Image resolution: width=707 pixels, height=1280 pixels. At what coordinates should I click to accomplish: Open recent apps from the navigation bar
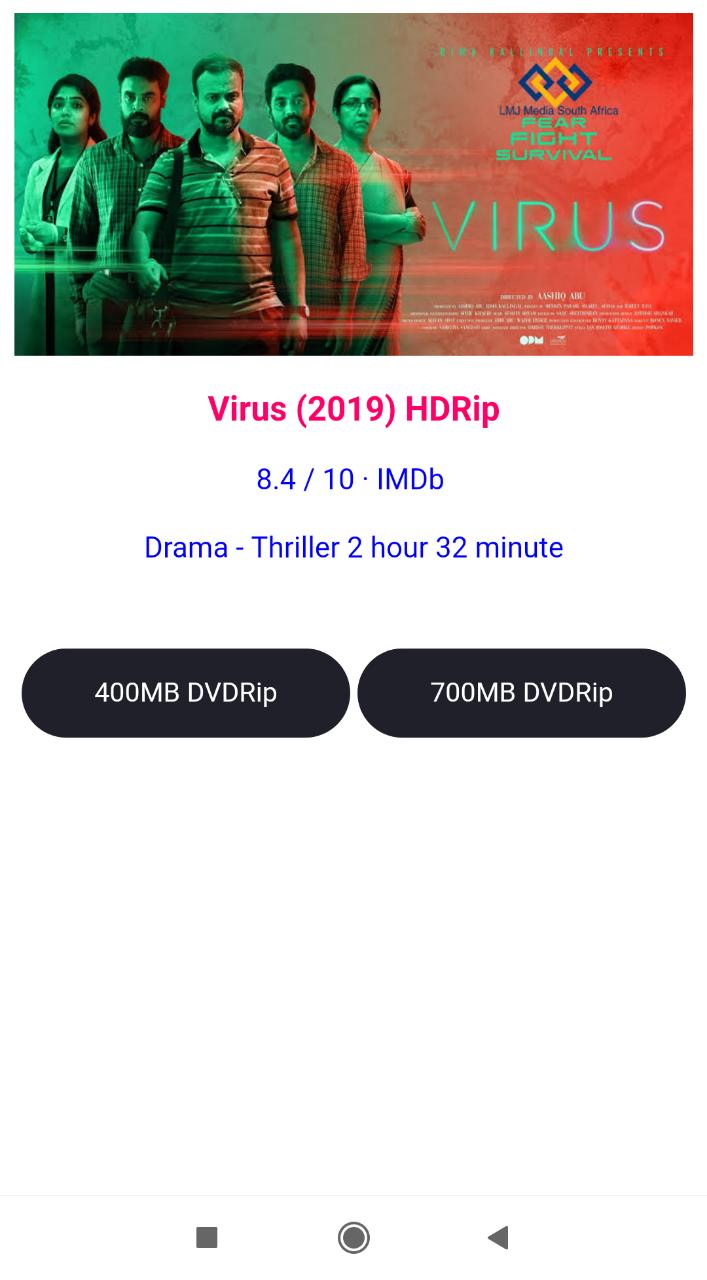207,1237
